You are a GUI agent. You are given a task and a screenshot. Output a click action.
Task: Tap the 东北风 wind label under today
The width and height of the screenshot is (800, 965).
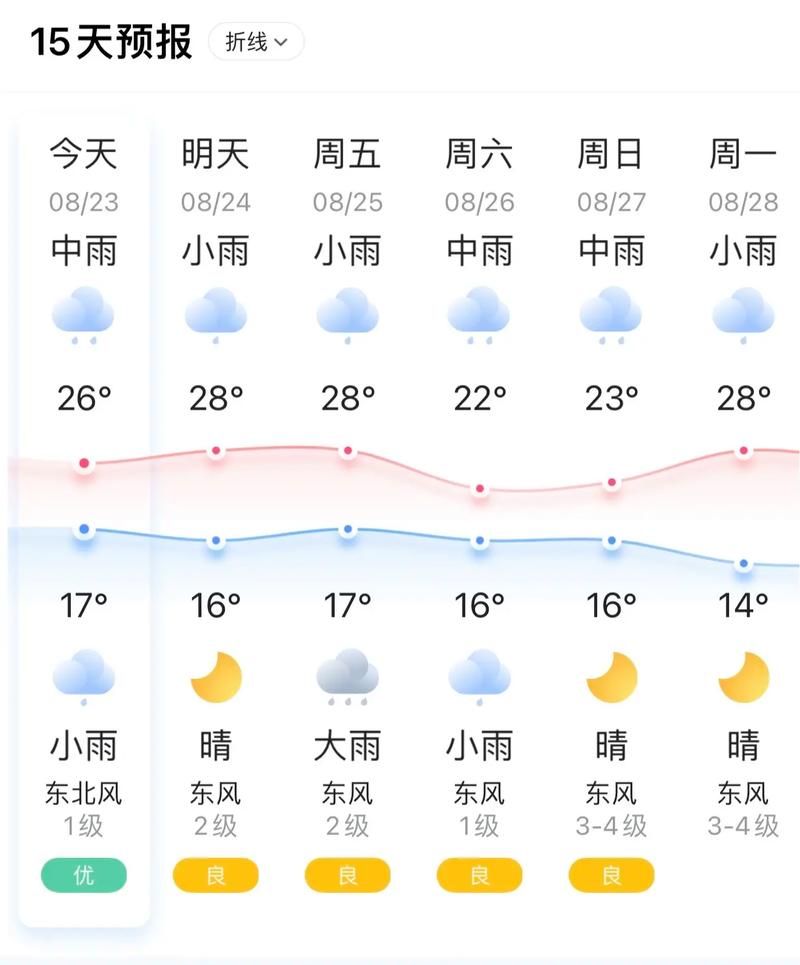coord(84,791)
